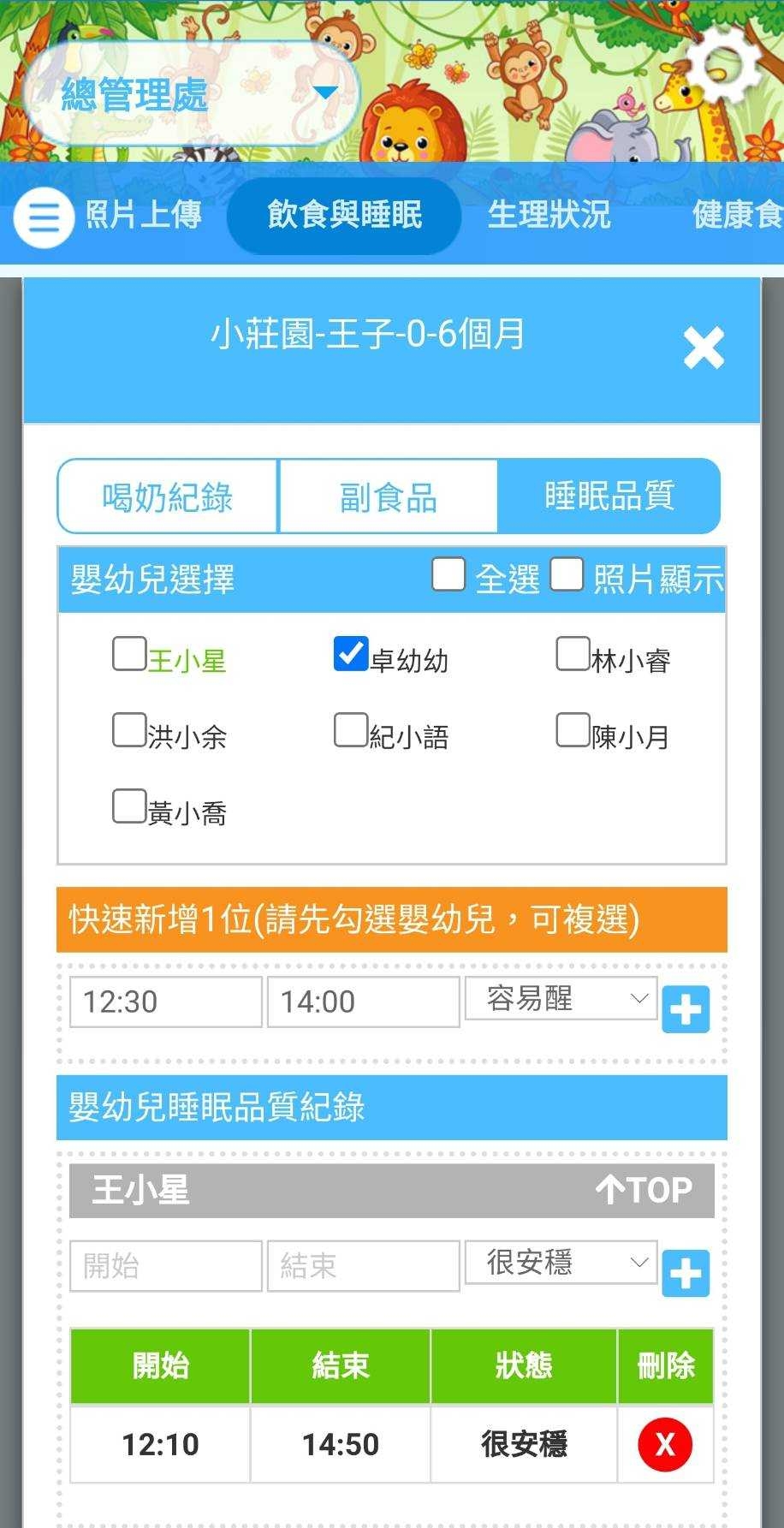Edit the 12:30 start time field
Screen dimensions: 784x1528
(165, 1002)
